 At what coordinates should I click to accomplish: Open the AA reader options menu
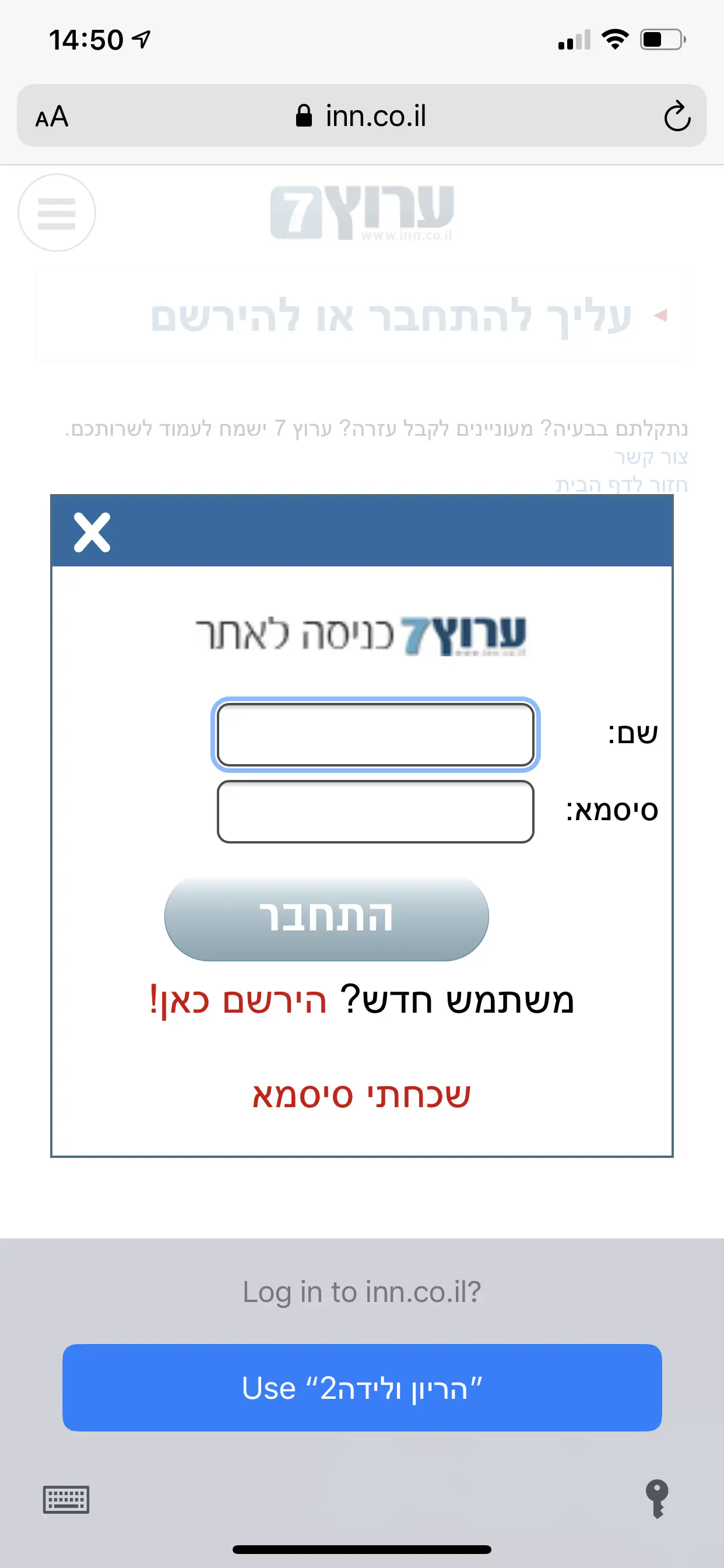tap(52, 116)
